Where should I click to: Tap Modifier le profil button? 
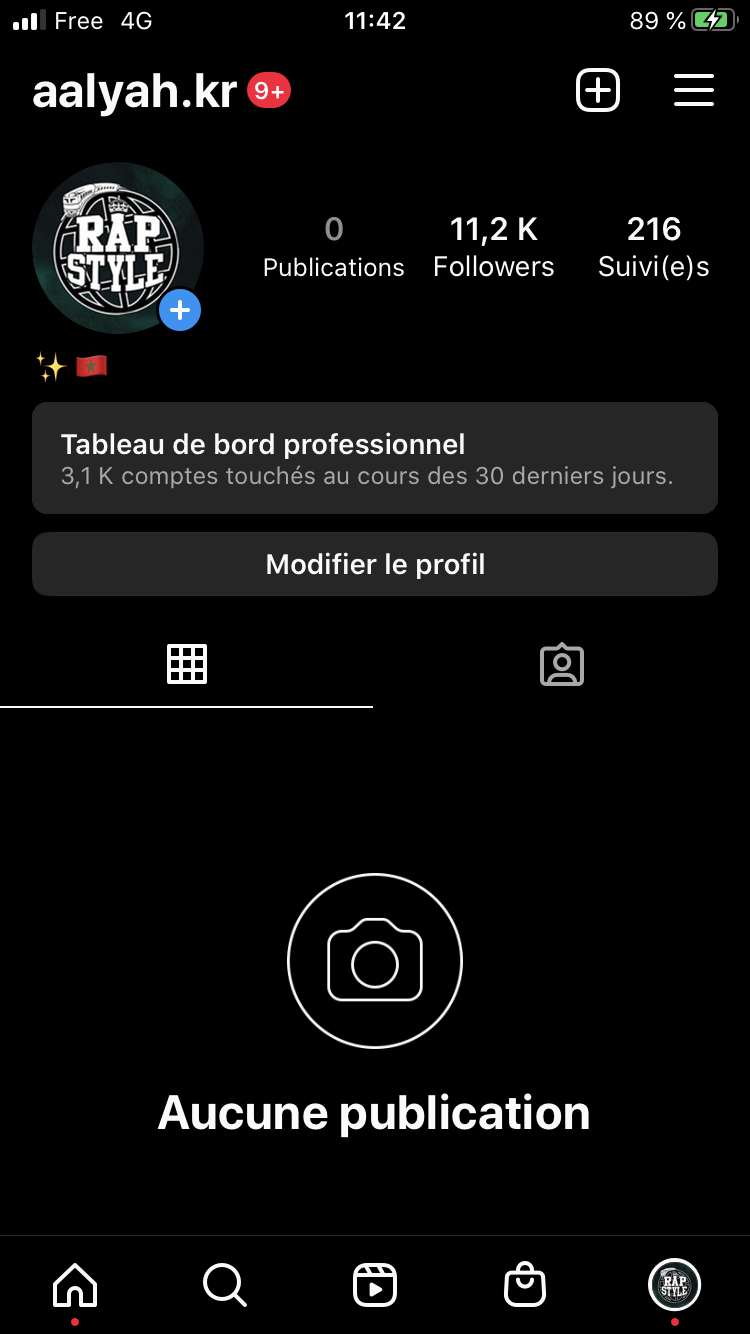coord(375,564)
